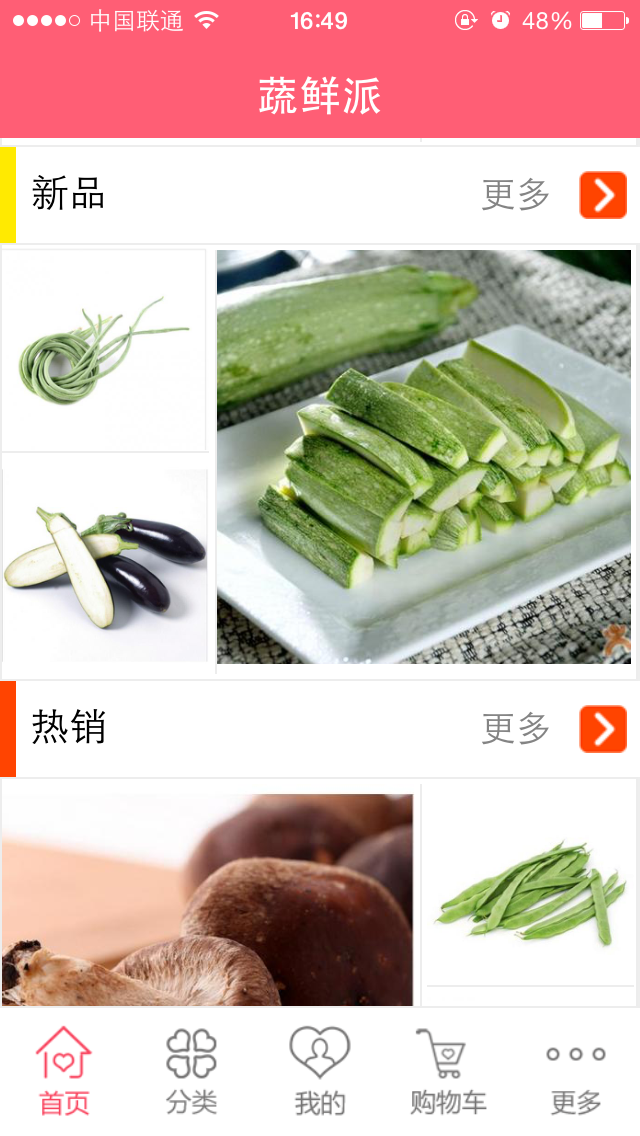Viewport: 640px width, 1136px height.
Task: Open the sliced zucchini product image
Action: coord(424,457)
